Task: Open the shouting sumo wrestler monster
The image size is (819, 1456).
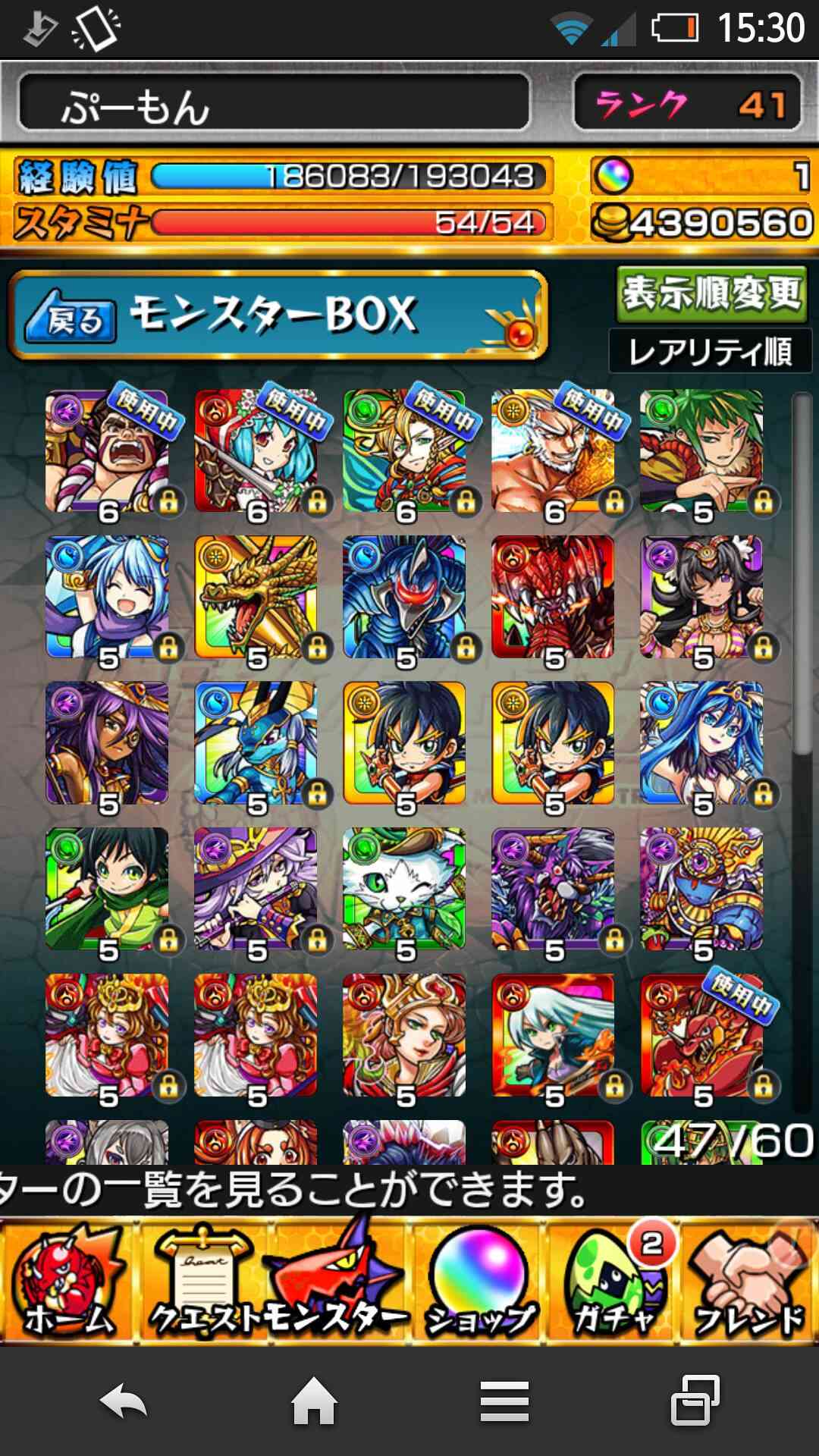Action: pos(107,452)
